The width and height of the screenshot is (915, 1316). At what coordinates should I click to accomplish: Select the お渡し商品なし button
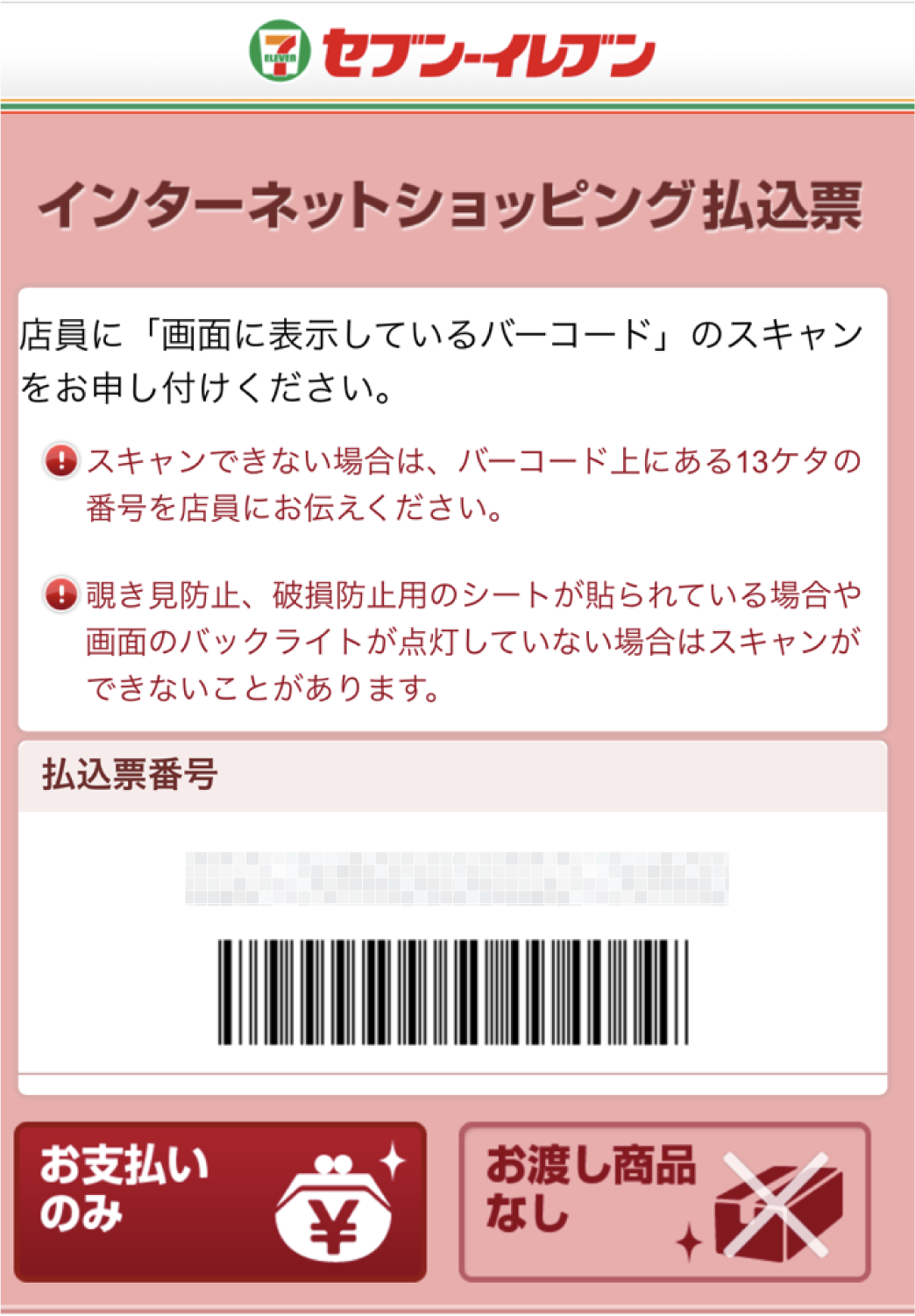pos(664,1201)
